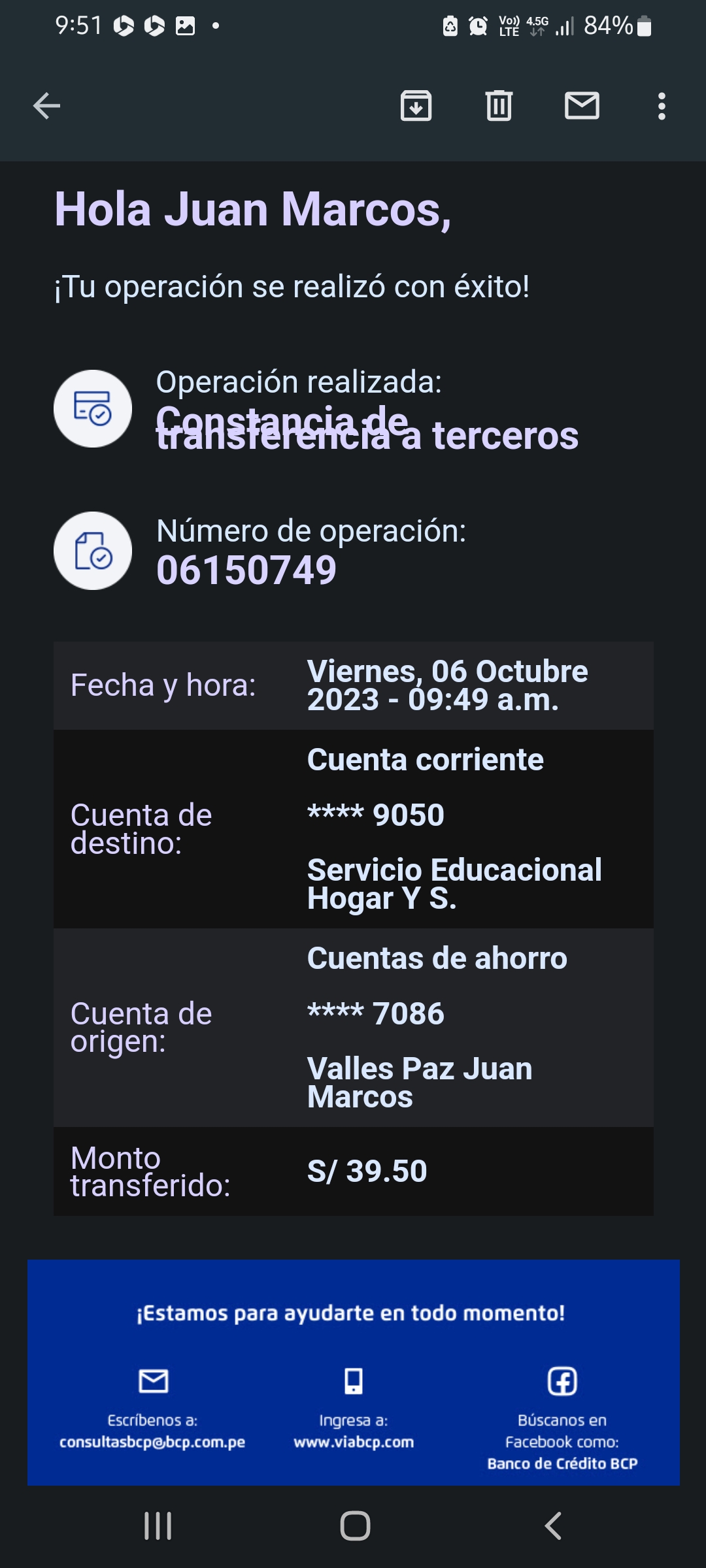Visit the www.viabcp.com link

(x=354, y=1442)
